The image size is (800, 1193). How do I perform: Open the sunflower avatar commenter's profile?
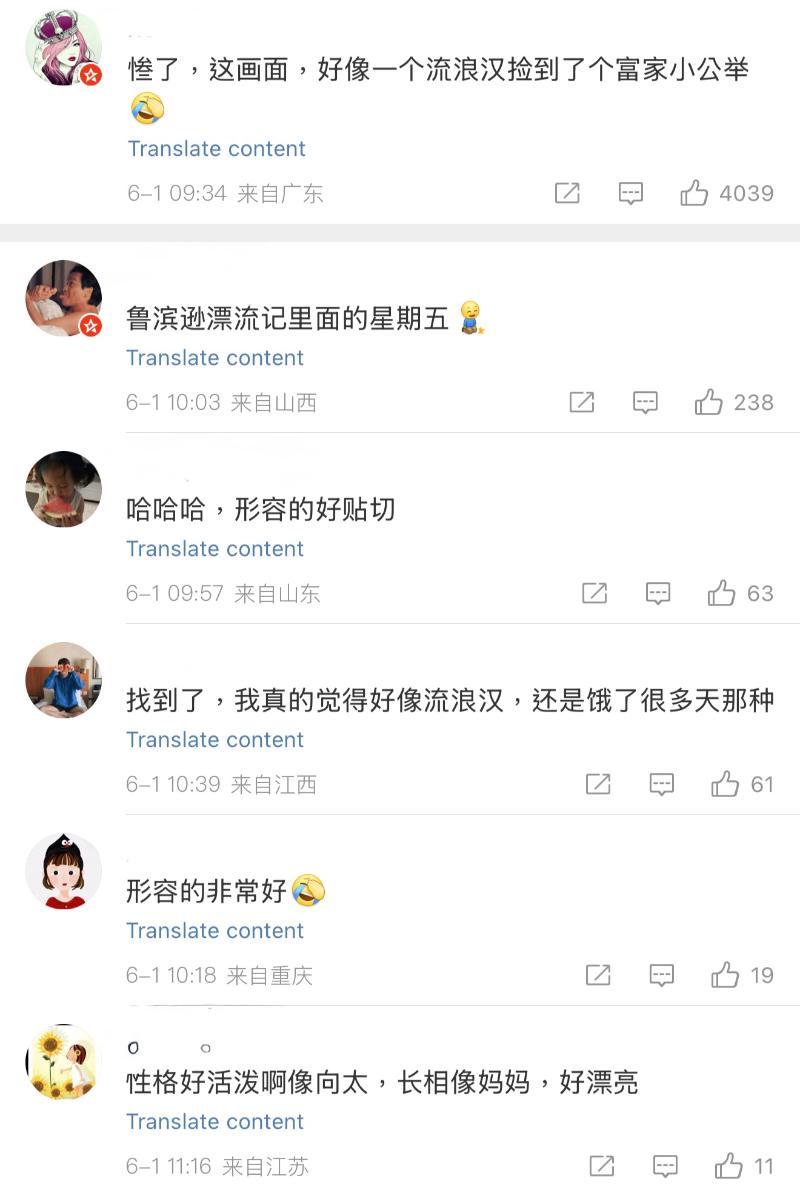click(63, 1062)
